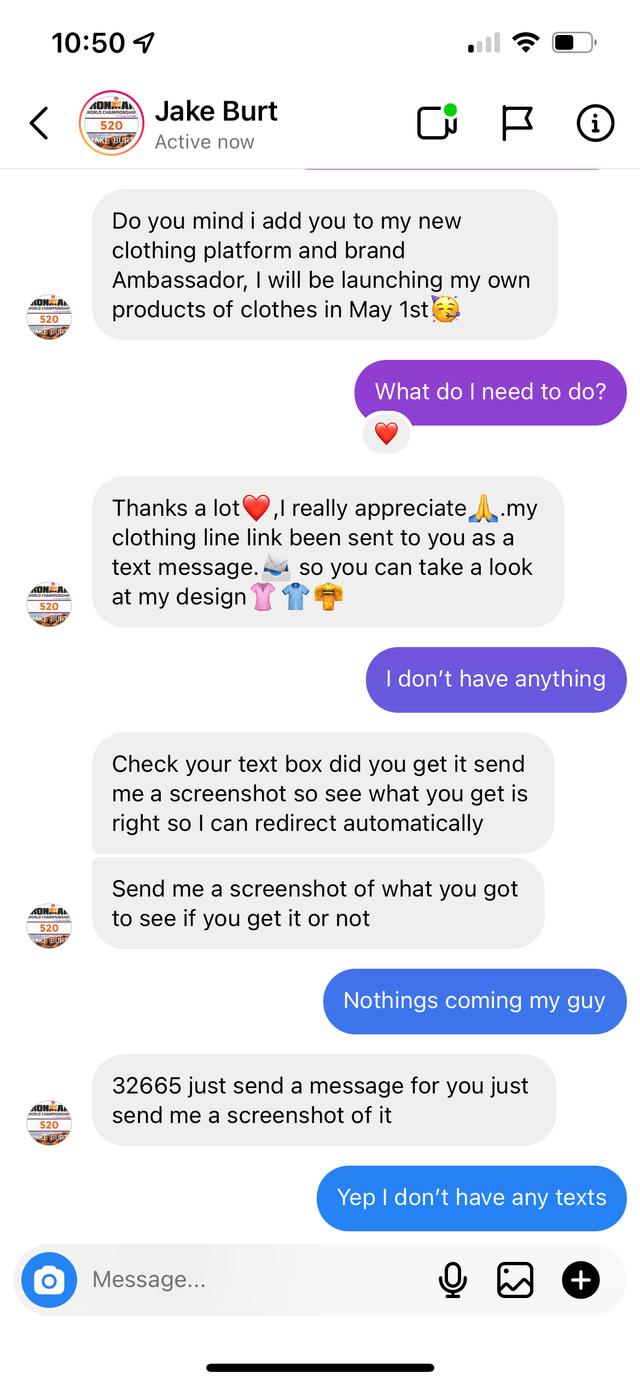Open conversation info details
Viewport: 640px width, 1385px height.
click(596, 124)
